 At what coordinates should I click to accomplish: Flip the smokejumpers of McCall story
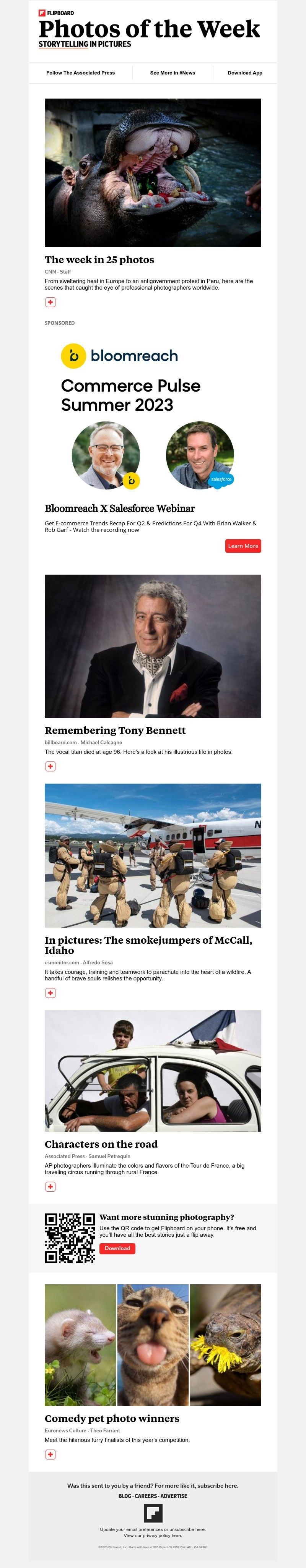point(50,993)
